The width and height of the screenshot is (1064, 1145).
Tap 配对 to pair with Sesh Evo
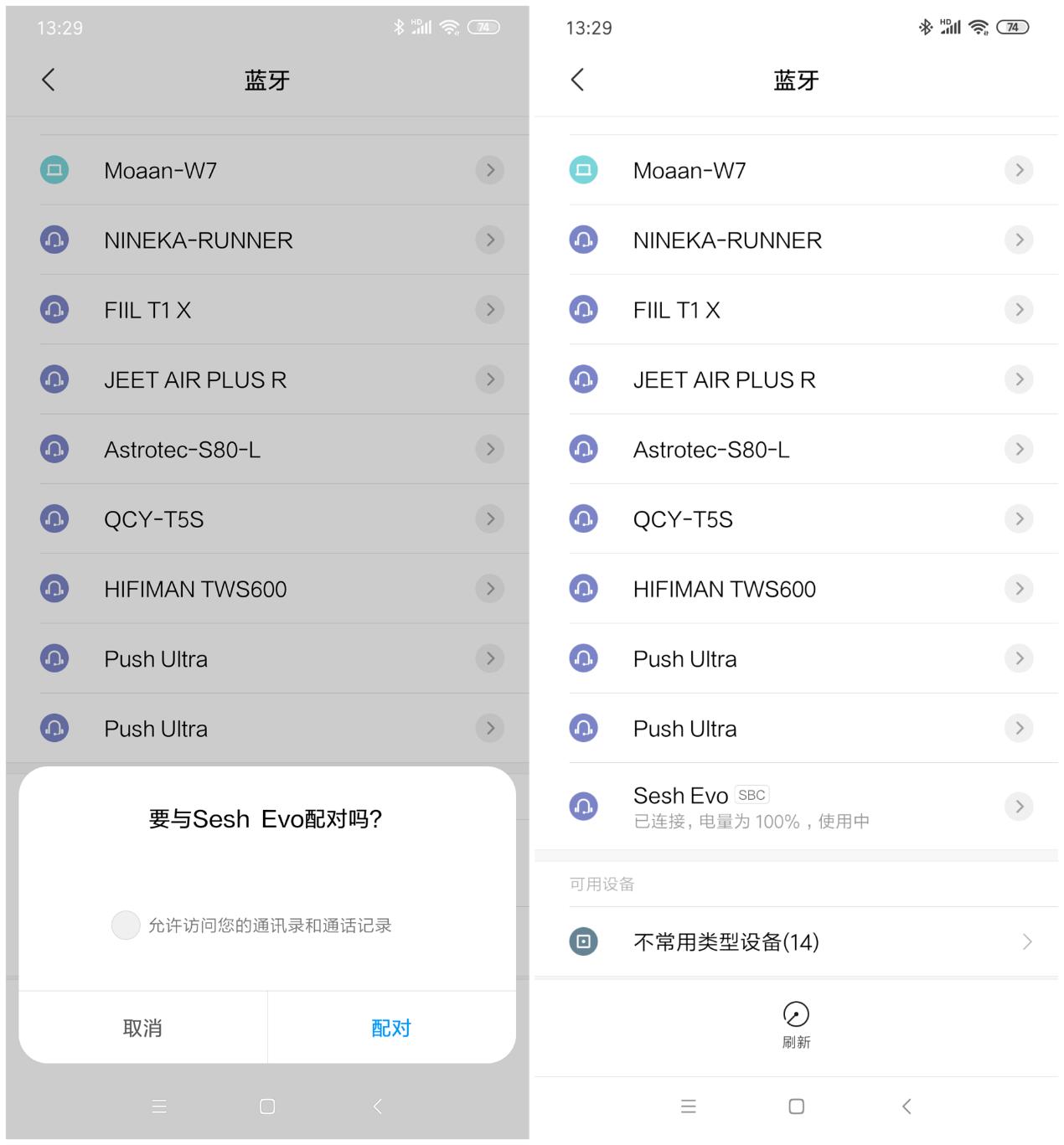click(390, 1028)
